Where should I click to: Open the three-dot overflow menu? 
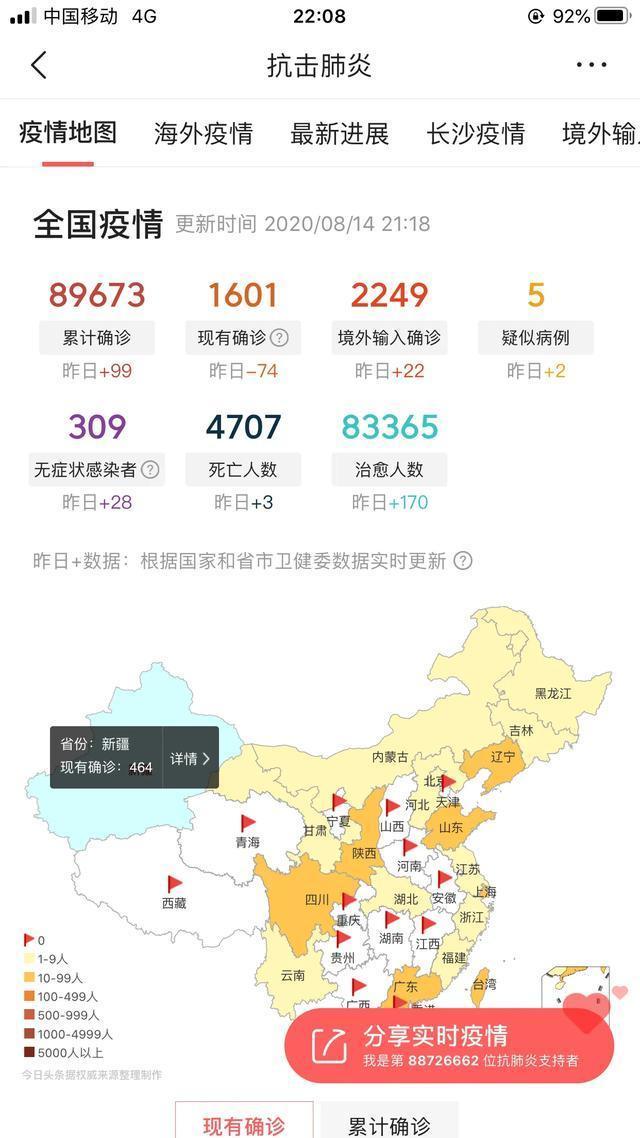[591, 66]
